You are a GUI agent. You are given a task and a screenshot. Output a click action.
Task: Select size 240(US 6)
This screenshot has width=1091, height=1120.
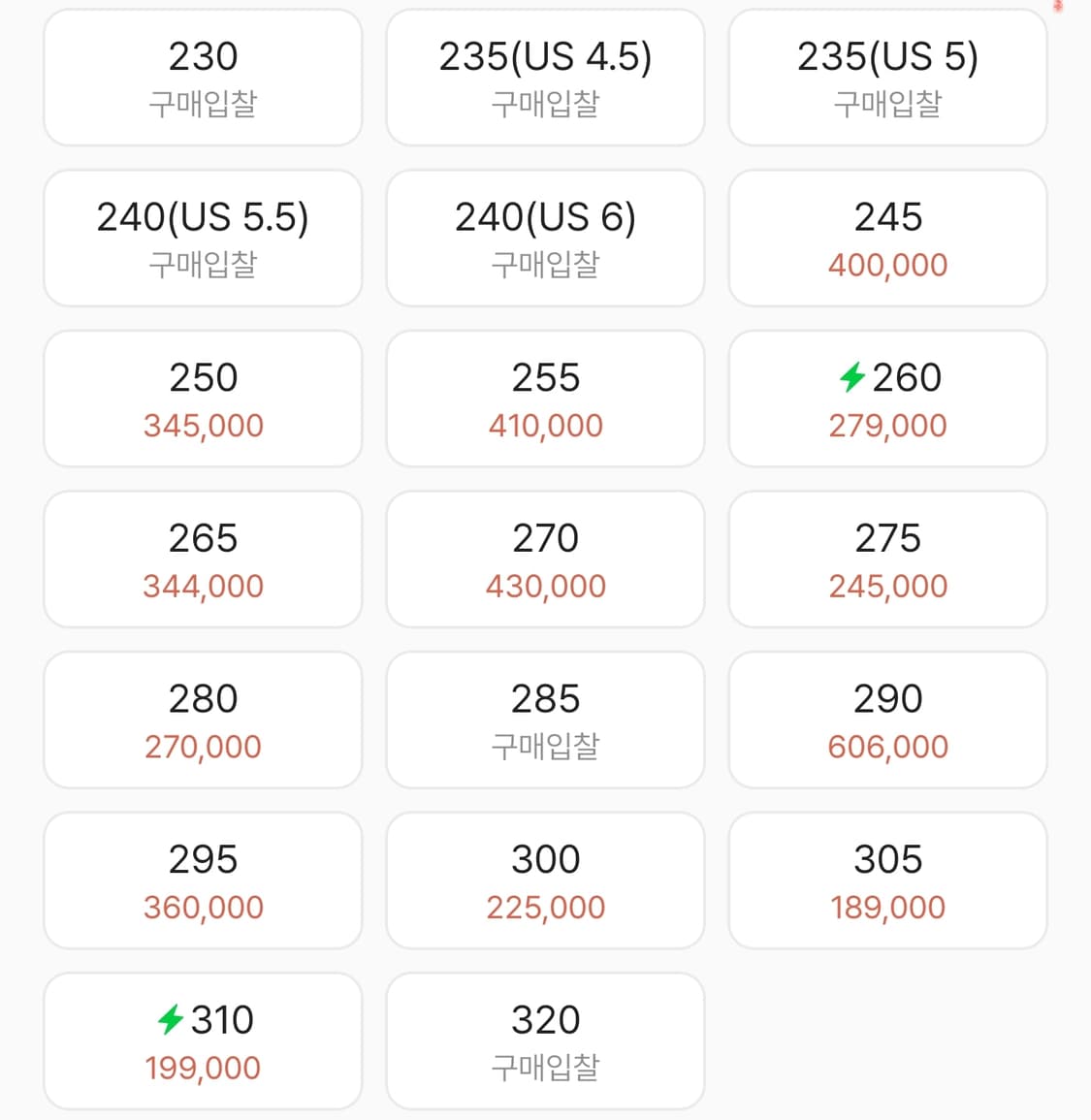[544, 238]
